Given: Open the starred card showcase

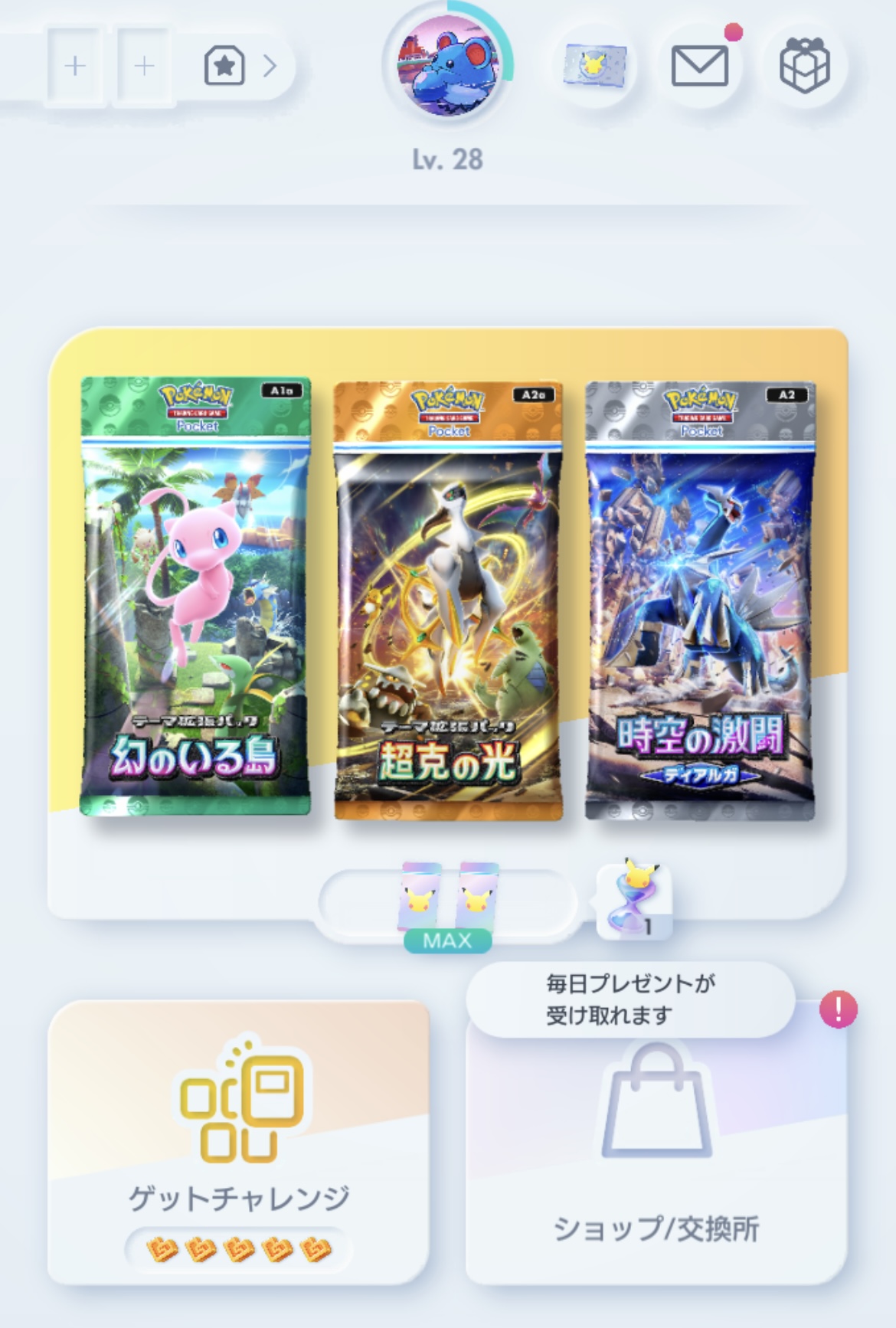Looking at the screenshot, I should (x=225, y=66).
